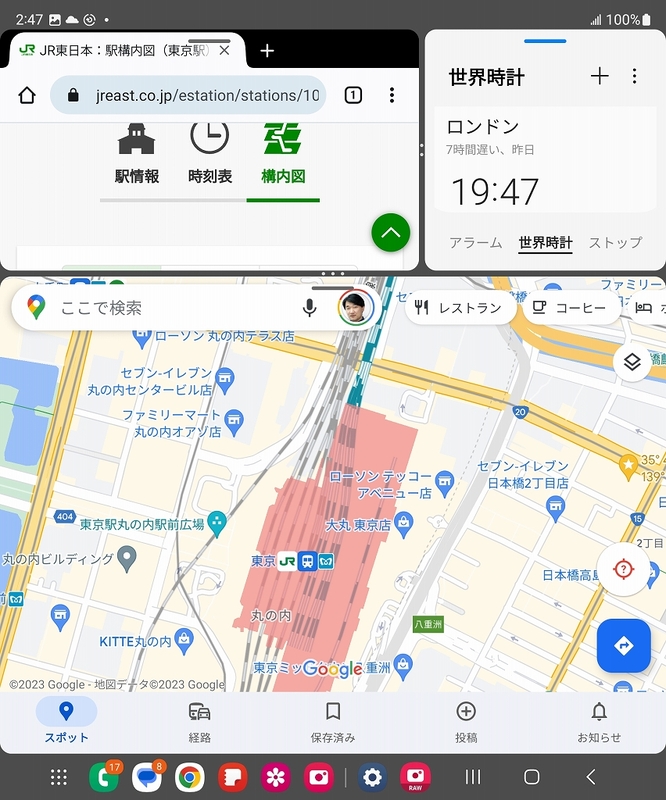
Task: Switch to the 駅情報 tab
Action: [x=137, y=154]
